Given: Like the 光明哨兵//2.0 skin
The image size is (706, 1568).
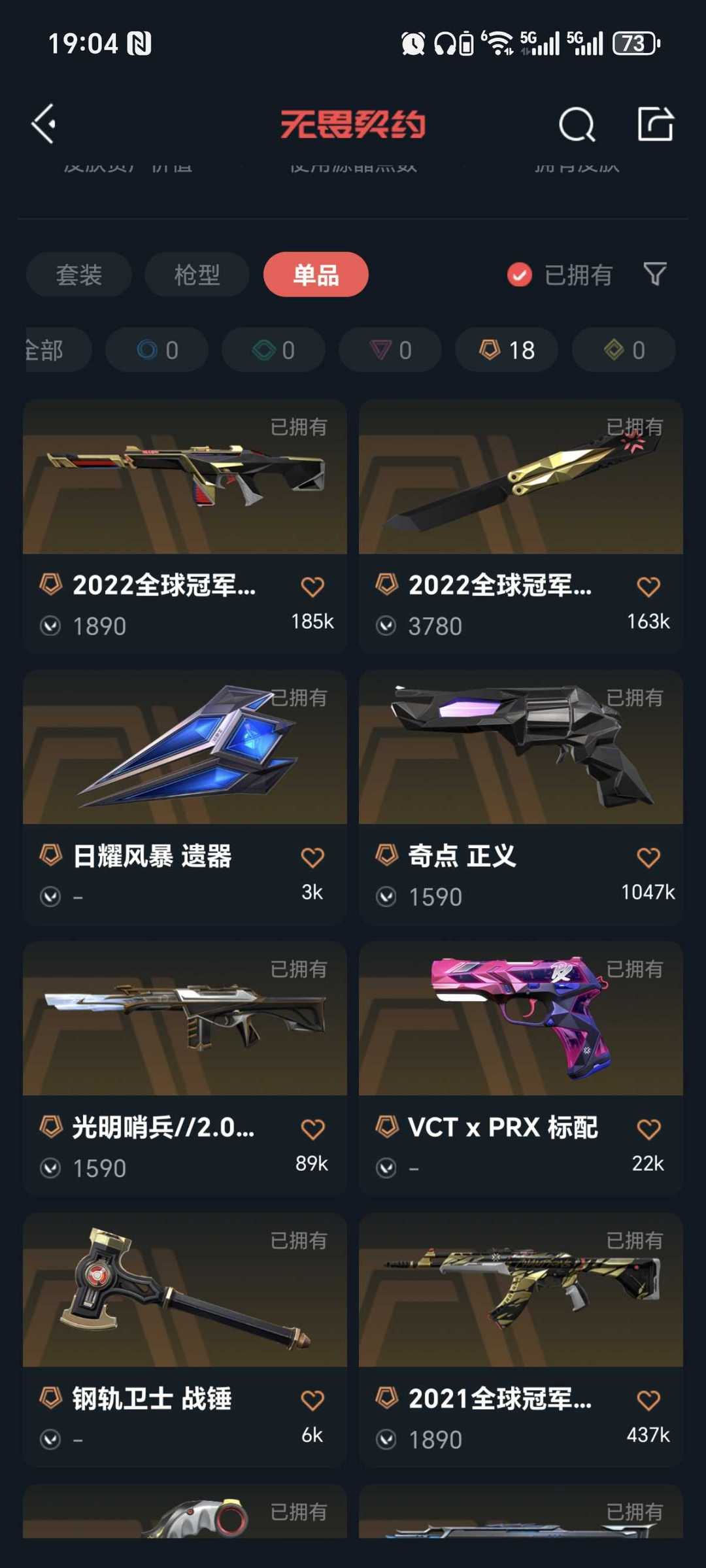Looking at the screenshot, I should 312,1129.
